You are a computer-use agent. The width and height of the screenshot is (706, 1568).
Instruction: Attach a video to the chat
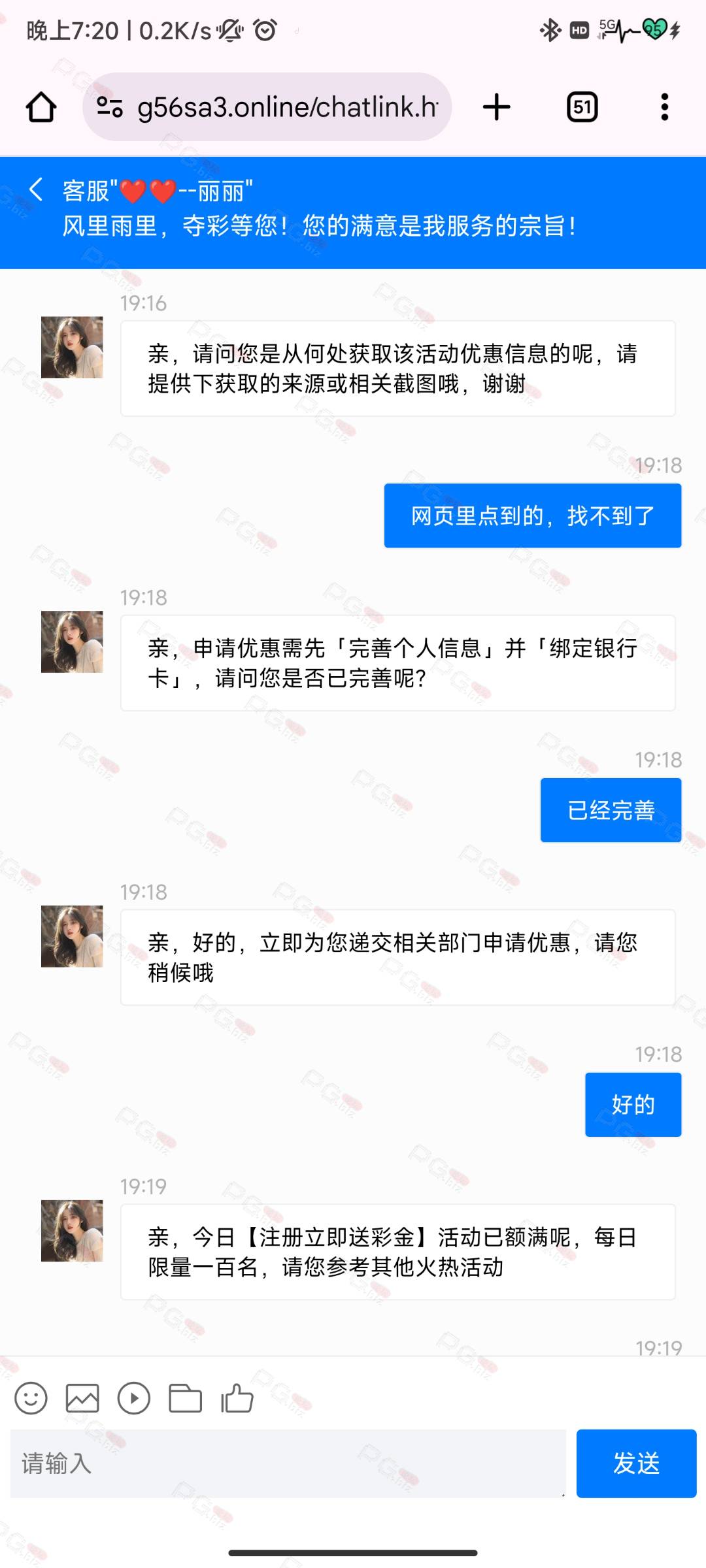coord(134,1398)
